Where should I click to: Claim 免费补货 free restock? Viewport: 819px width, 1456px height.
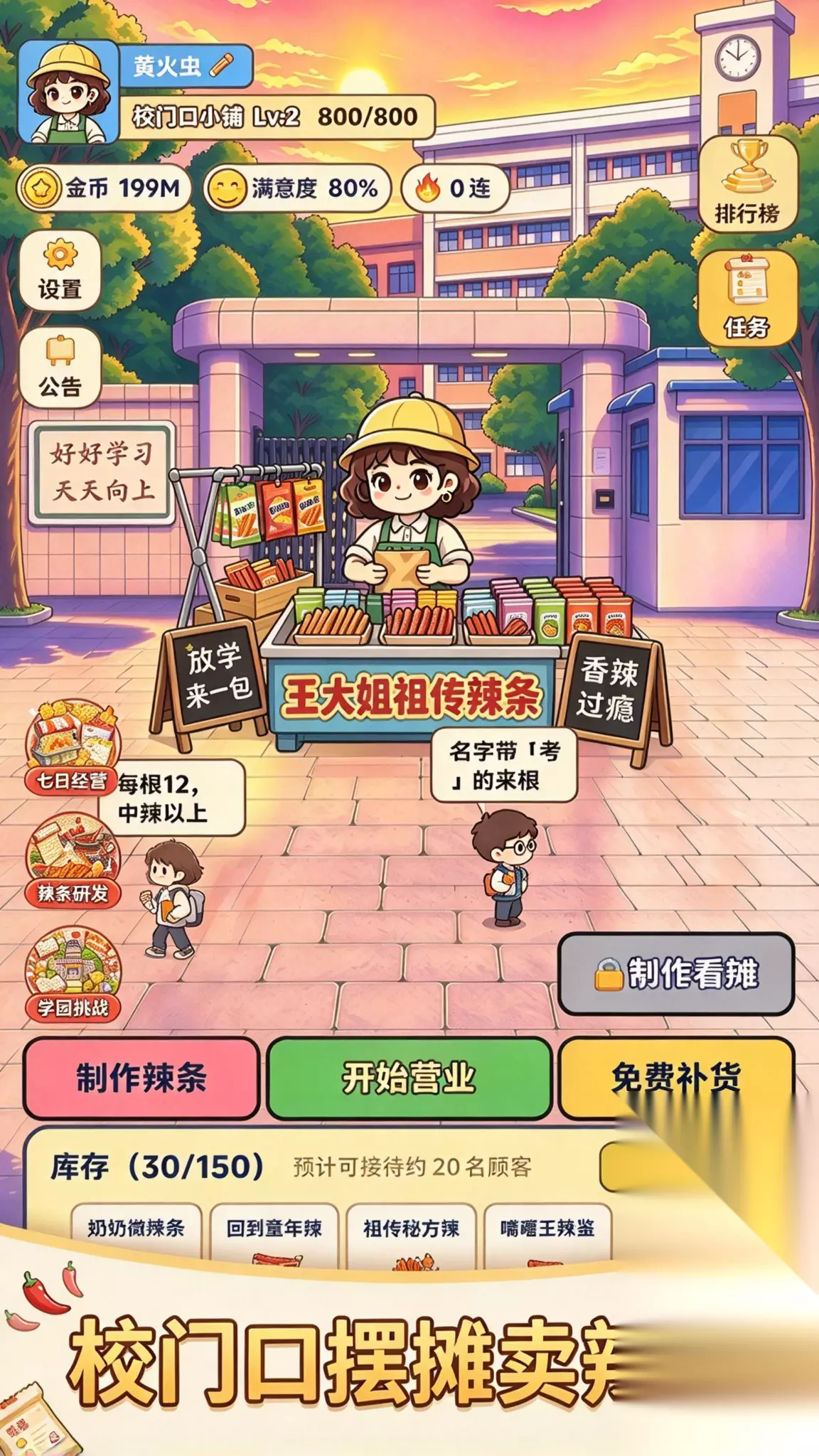click(x=676, y=1078)
